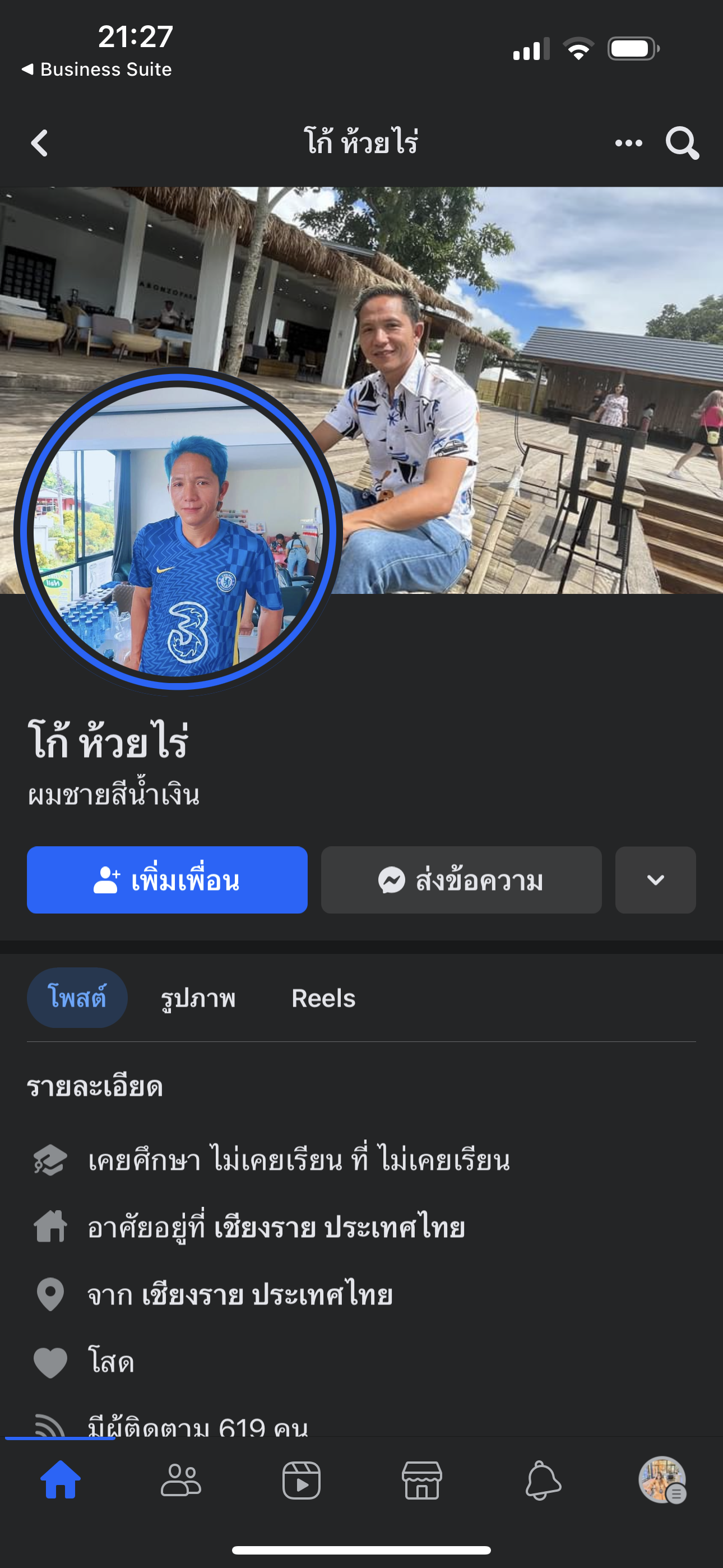Switch to the Reels tab

tap(323, 998)
